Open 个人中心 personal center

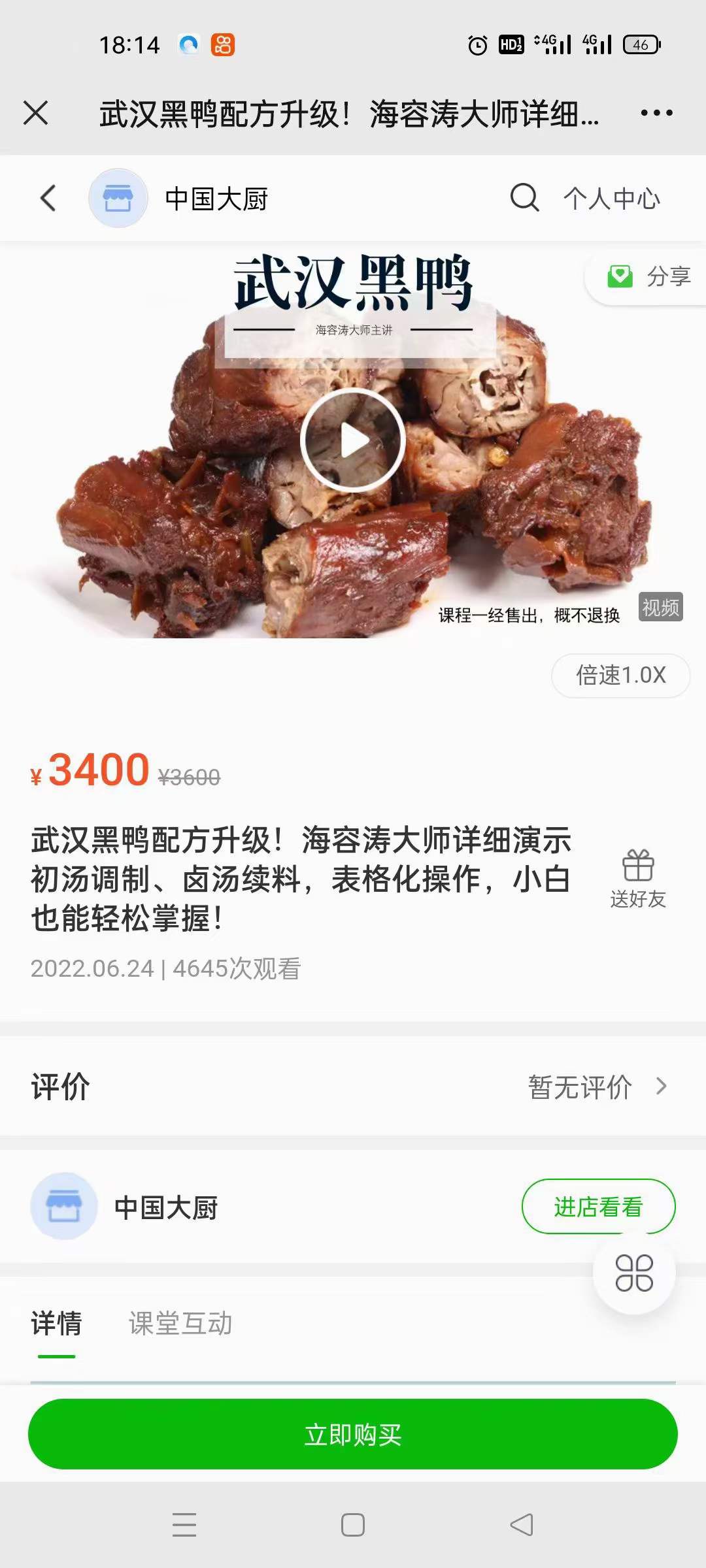pos(612,199)
